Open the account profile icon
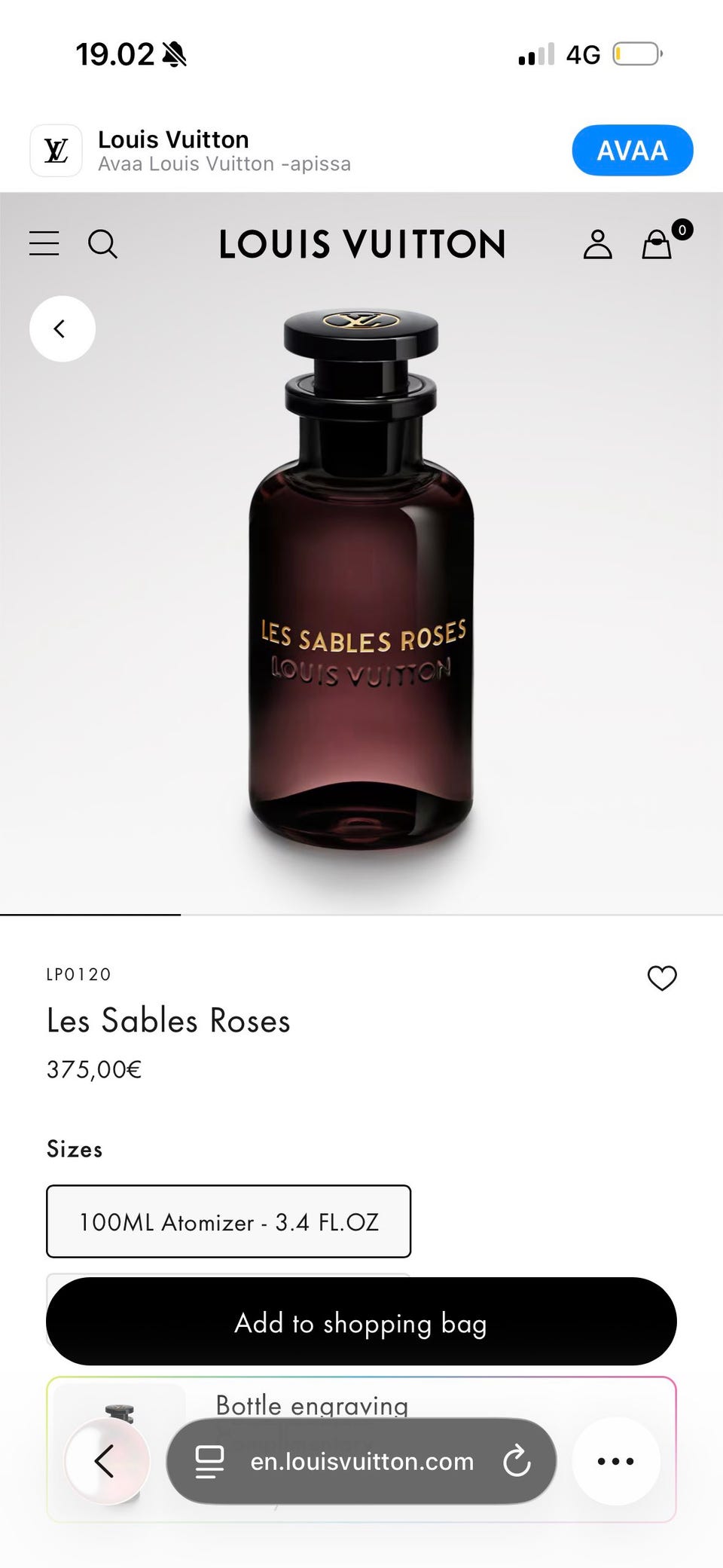Image resolution: width=723 pixels, height=1568 pixels. [x=597, y=244]
